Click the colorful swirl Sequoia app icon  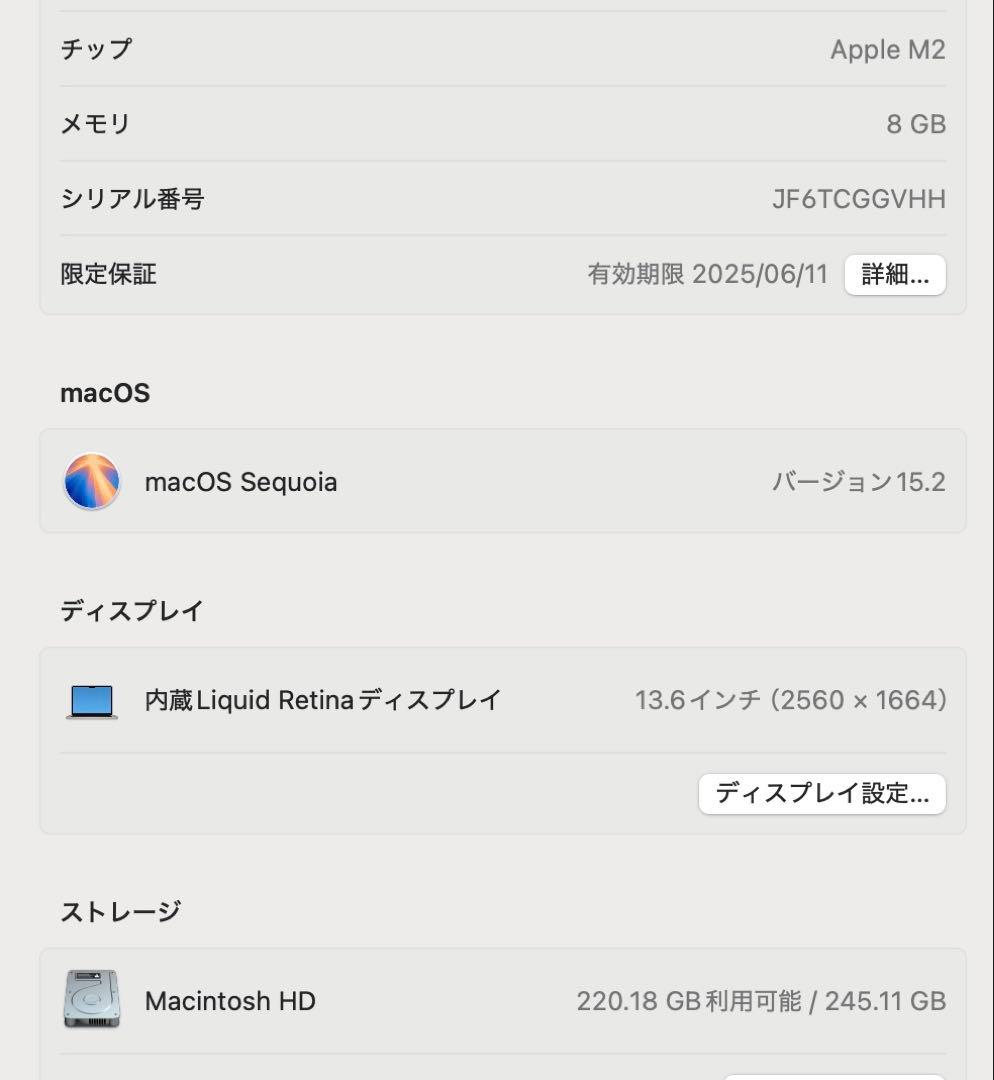[92, 481]
